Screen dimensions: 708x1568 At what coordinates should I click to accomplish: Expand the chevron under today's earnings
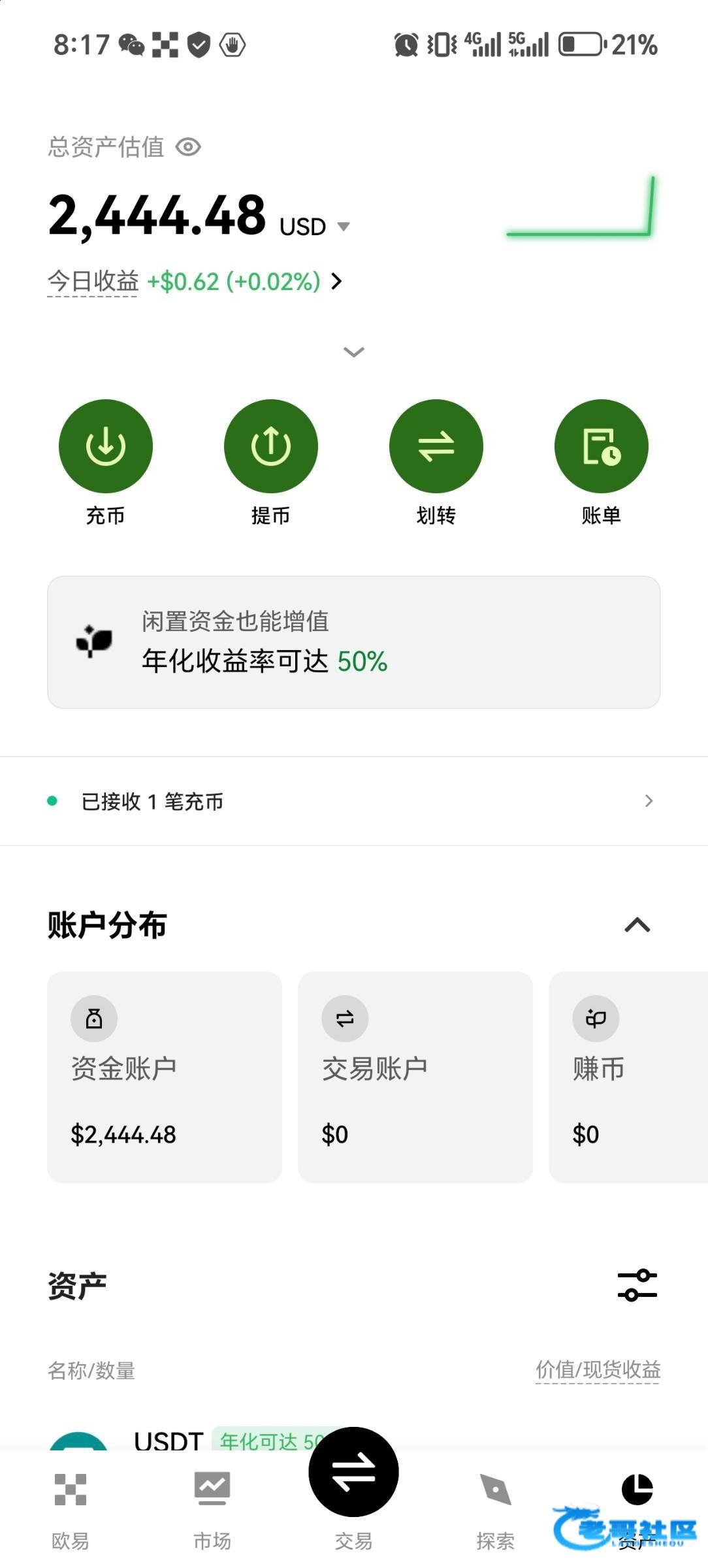click(353, 352)
